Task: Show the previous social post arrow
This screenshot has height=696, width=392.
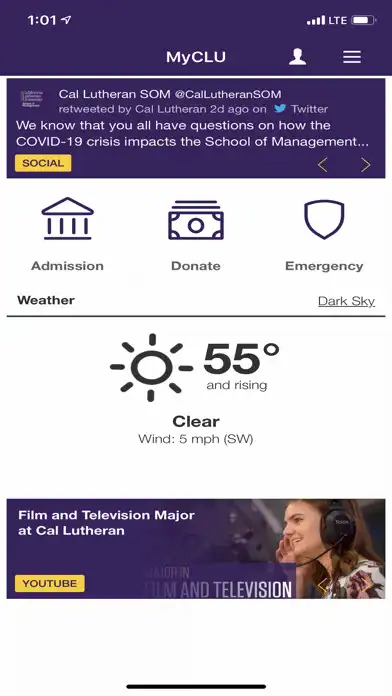Action: pyautogui.click(x=323, y=165)
